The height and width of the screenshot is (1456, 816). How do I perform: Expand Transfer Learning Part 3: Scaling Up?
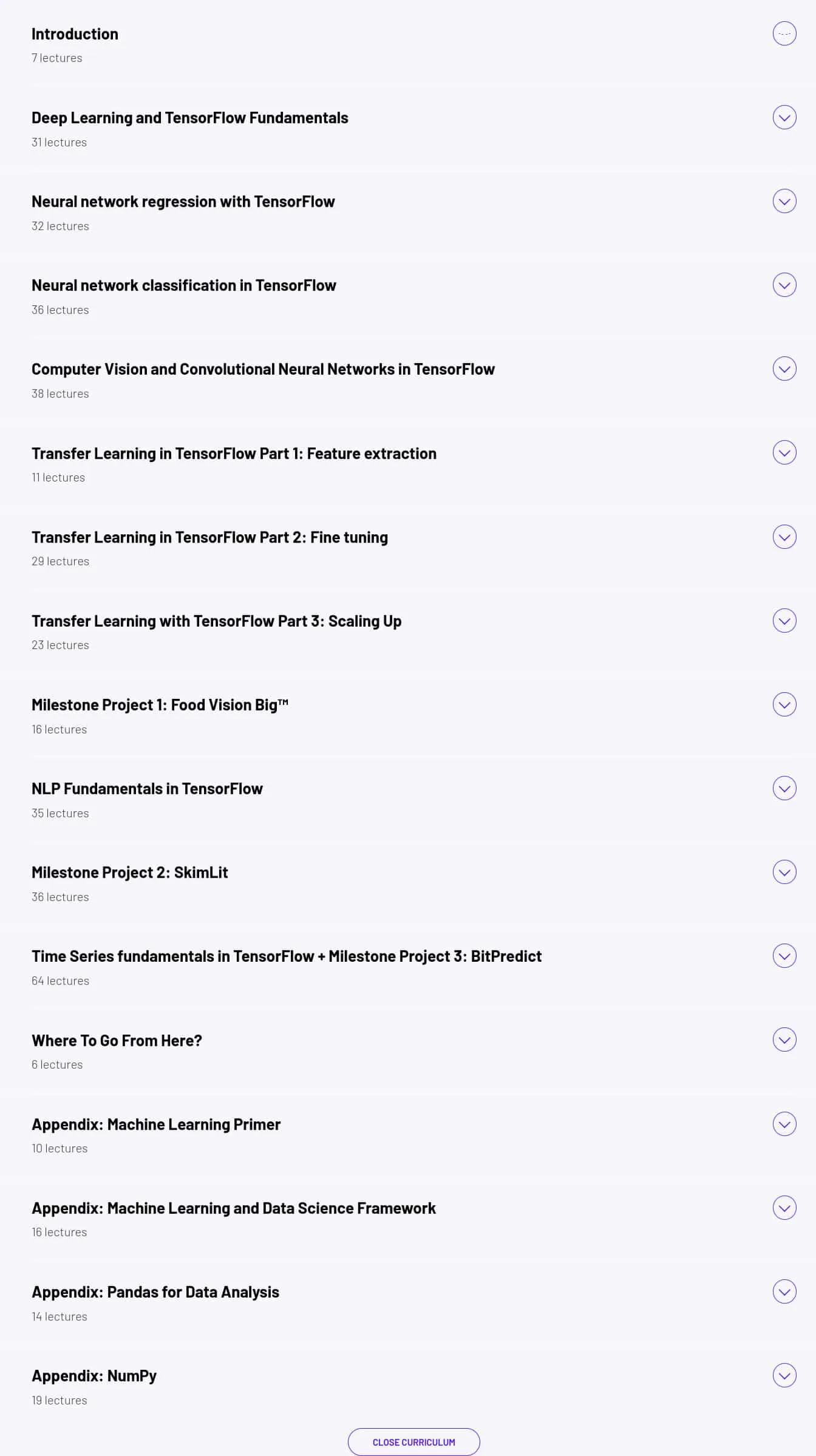pos(784,621)
